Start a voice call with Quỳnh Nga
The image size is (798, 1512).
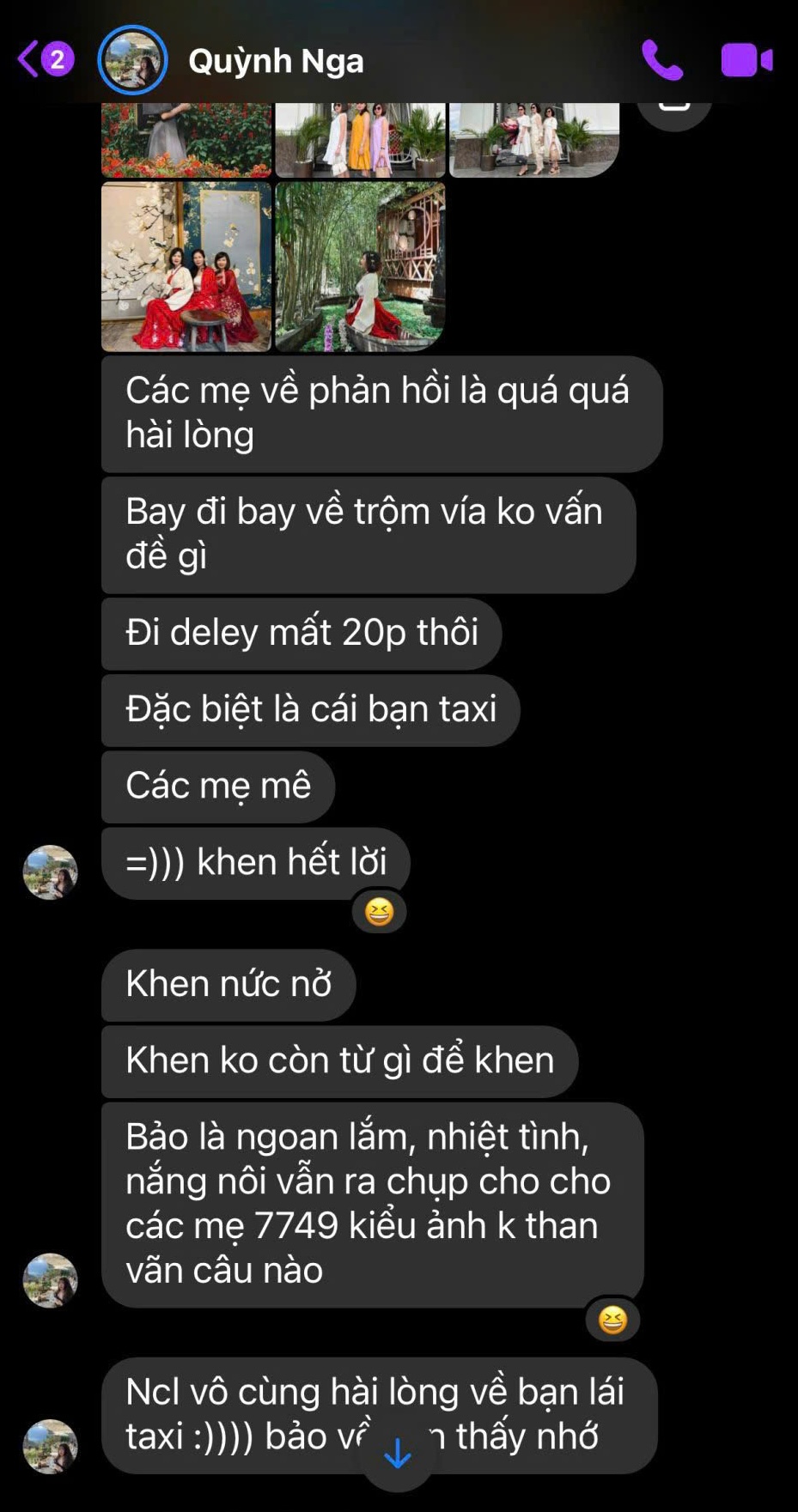click(x=662, y=60)
